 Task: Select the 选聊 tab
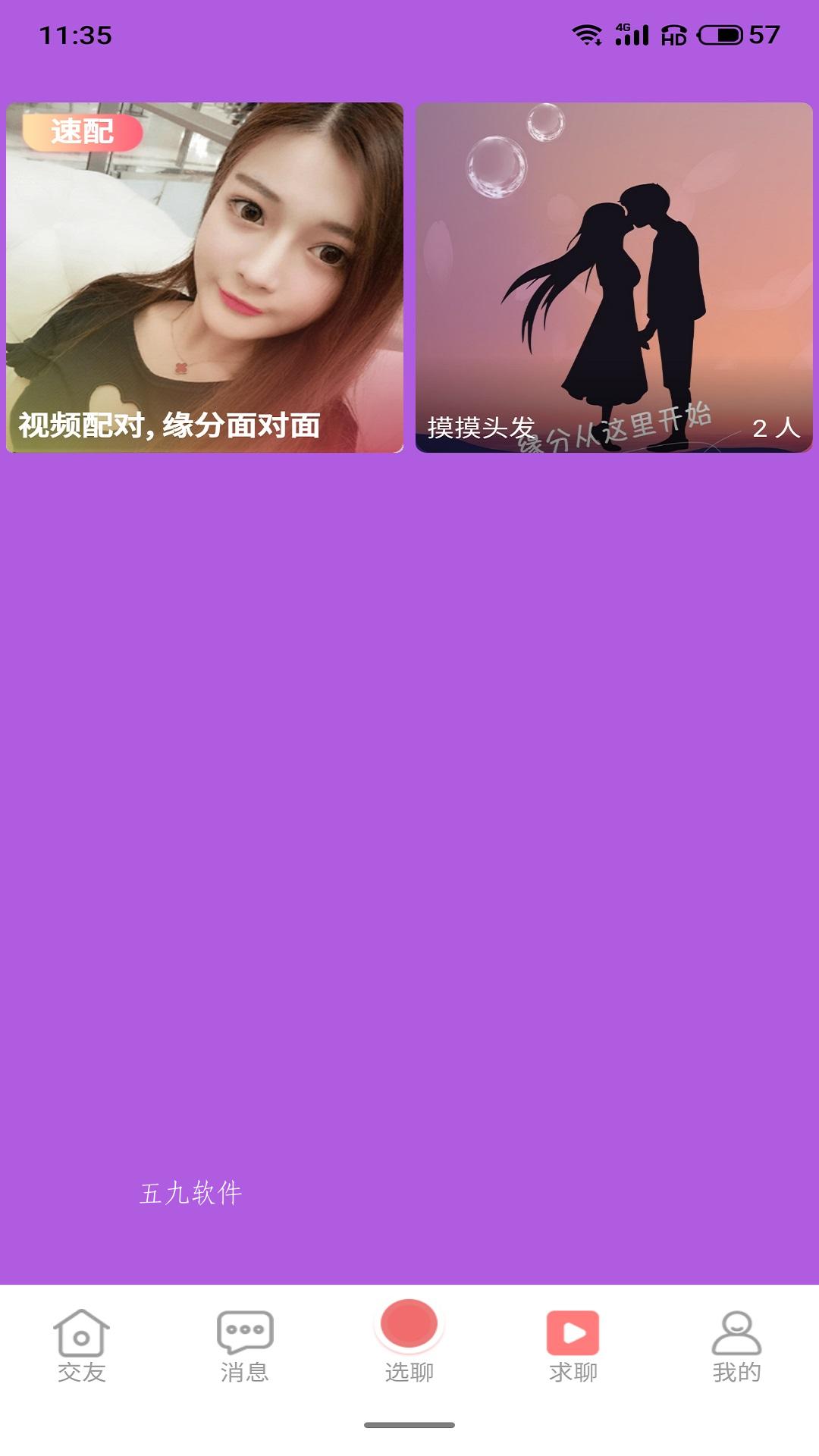coord(409,1342)
